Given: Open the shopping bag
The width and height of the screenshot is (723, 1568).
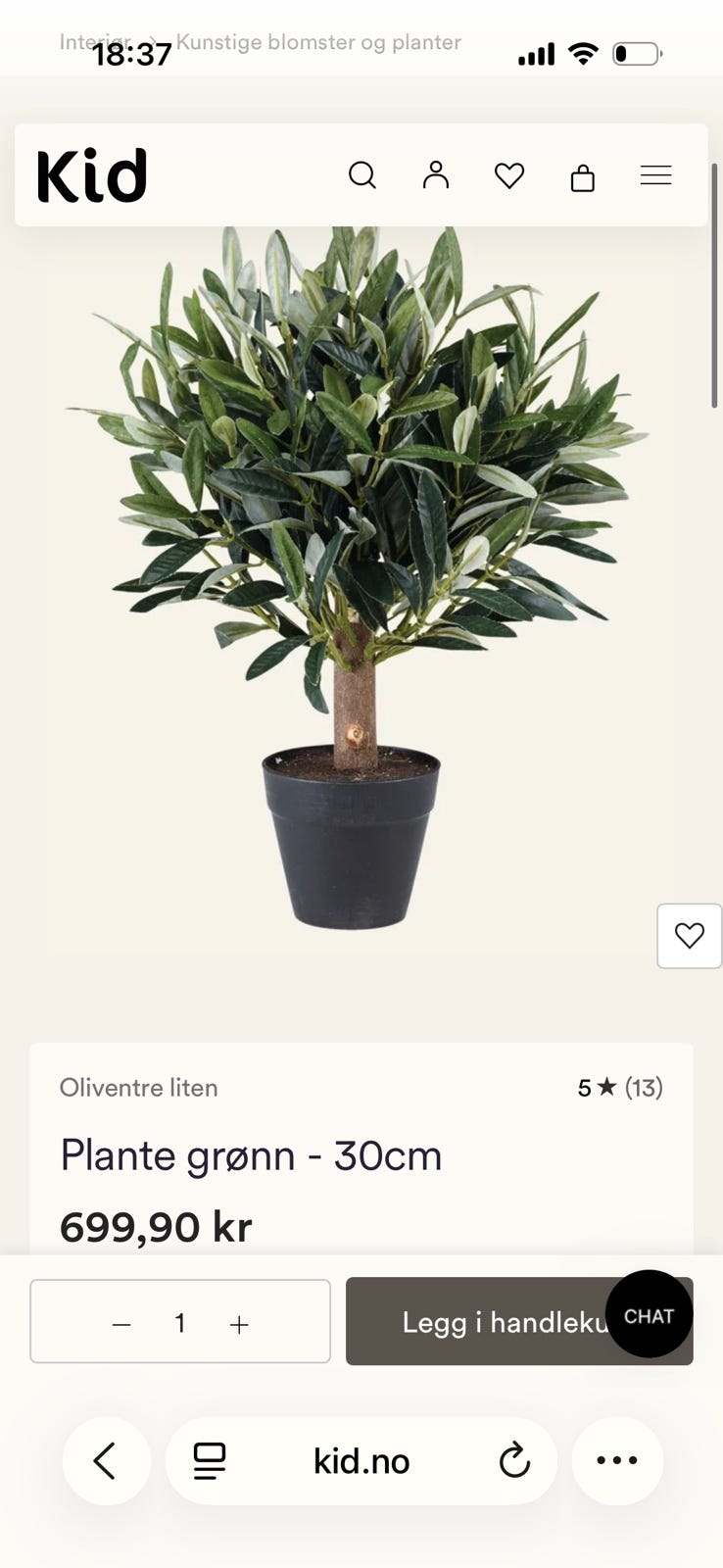Looking at the screenshot, I should click(583, 177).
